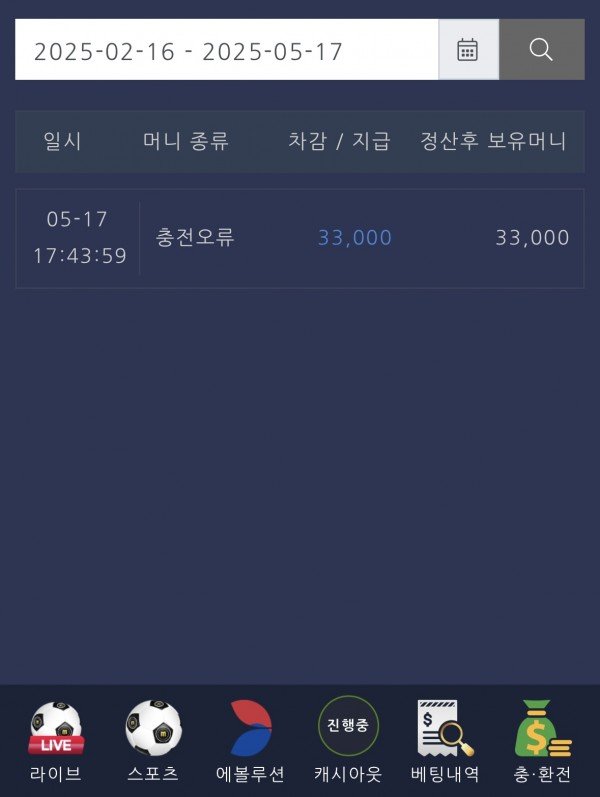Go to the 스포츠 tab
The image size is (600, 797).
pos(153,742)
